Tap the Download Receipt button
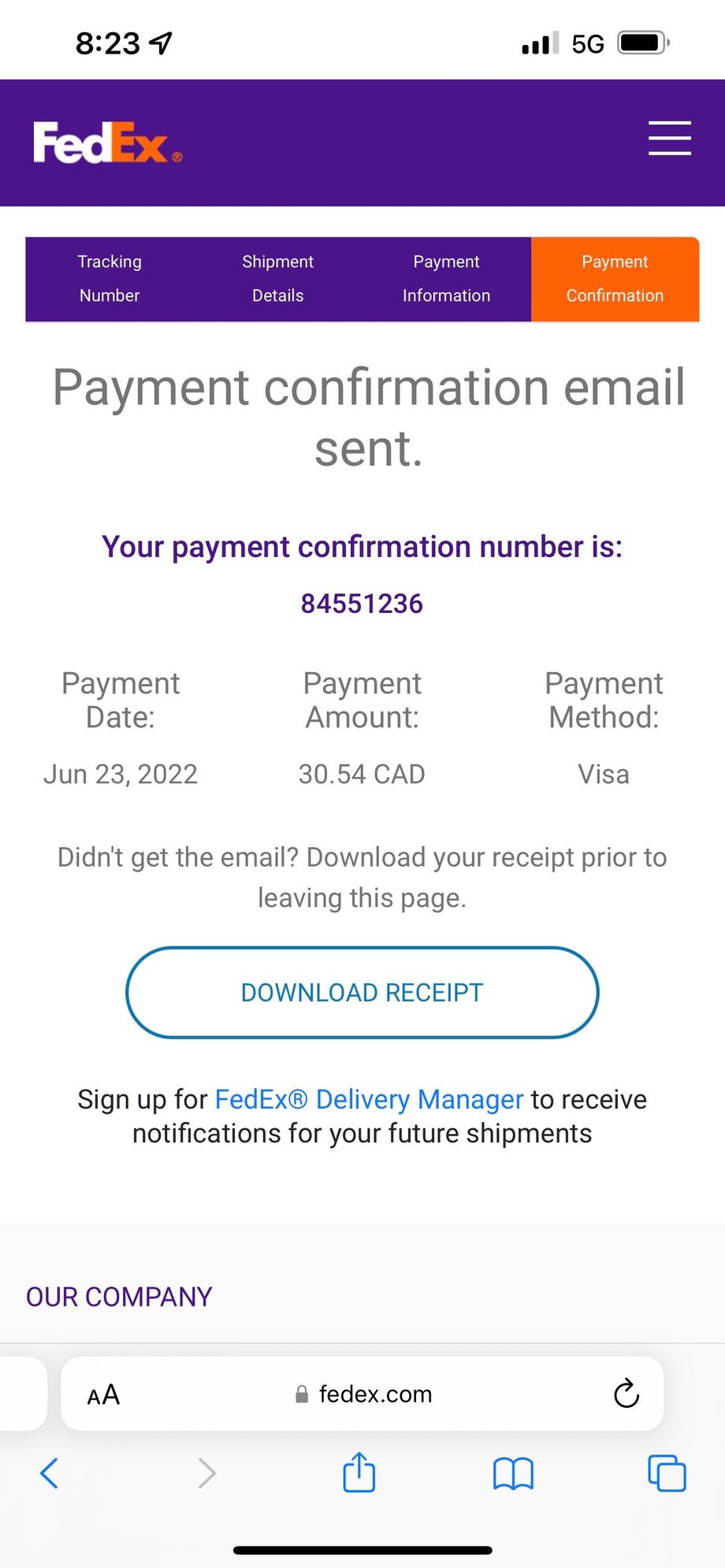 coord(362,993)
